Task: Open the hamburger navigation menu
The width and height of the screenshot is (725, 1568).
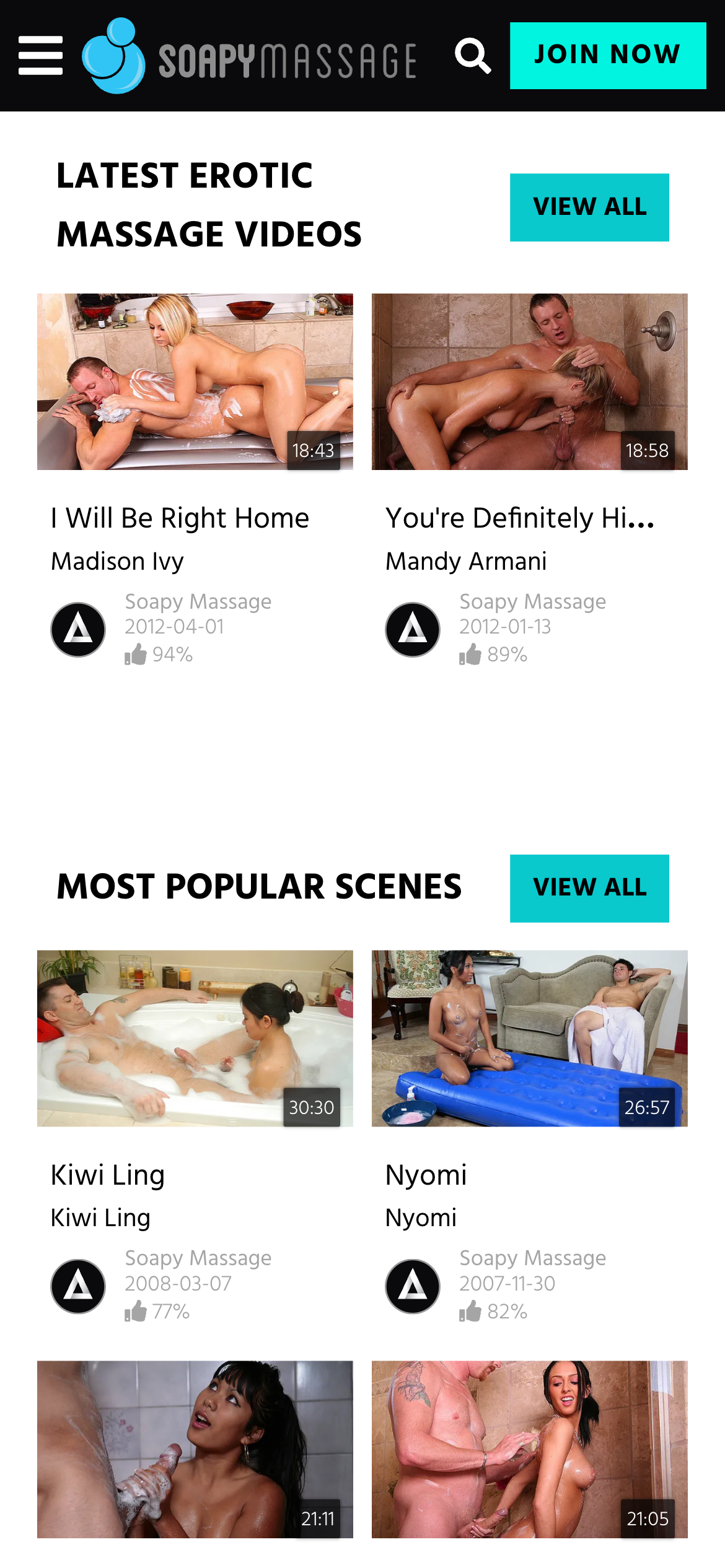Action: click(x=41, y=54)
